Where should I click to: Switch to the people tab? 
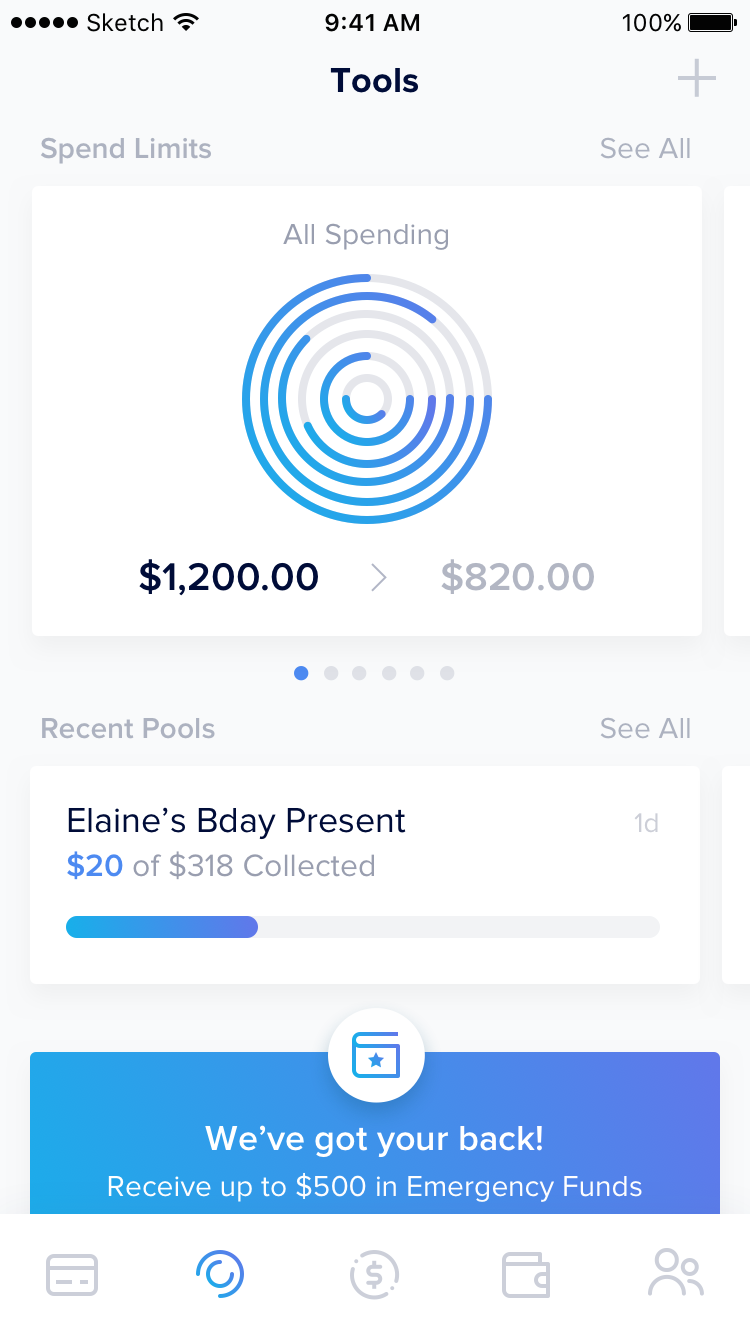pos(677,1273)
